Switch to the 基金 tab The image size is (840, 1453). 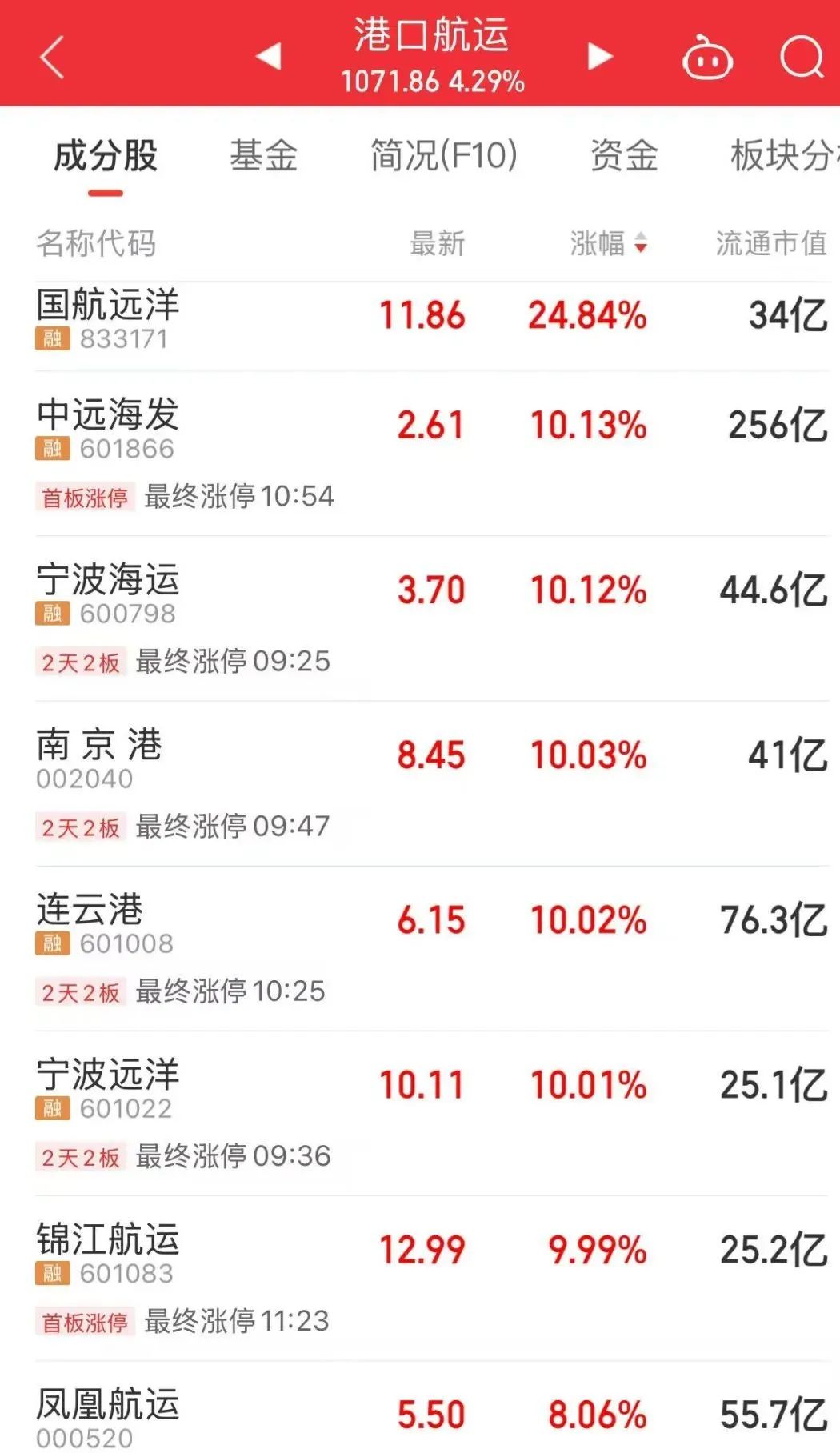click(263, 156)
